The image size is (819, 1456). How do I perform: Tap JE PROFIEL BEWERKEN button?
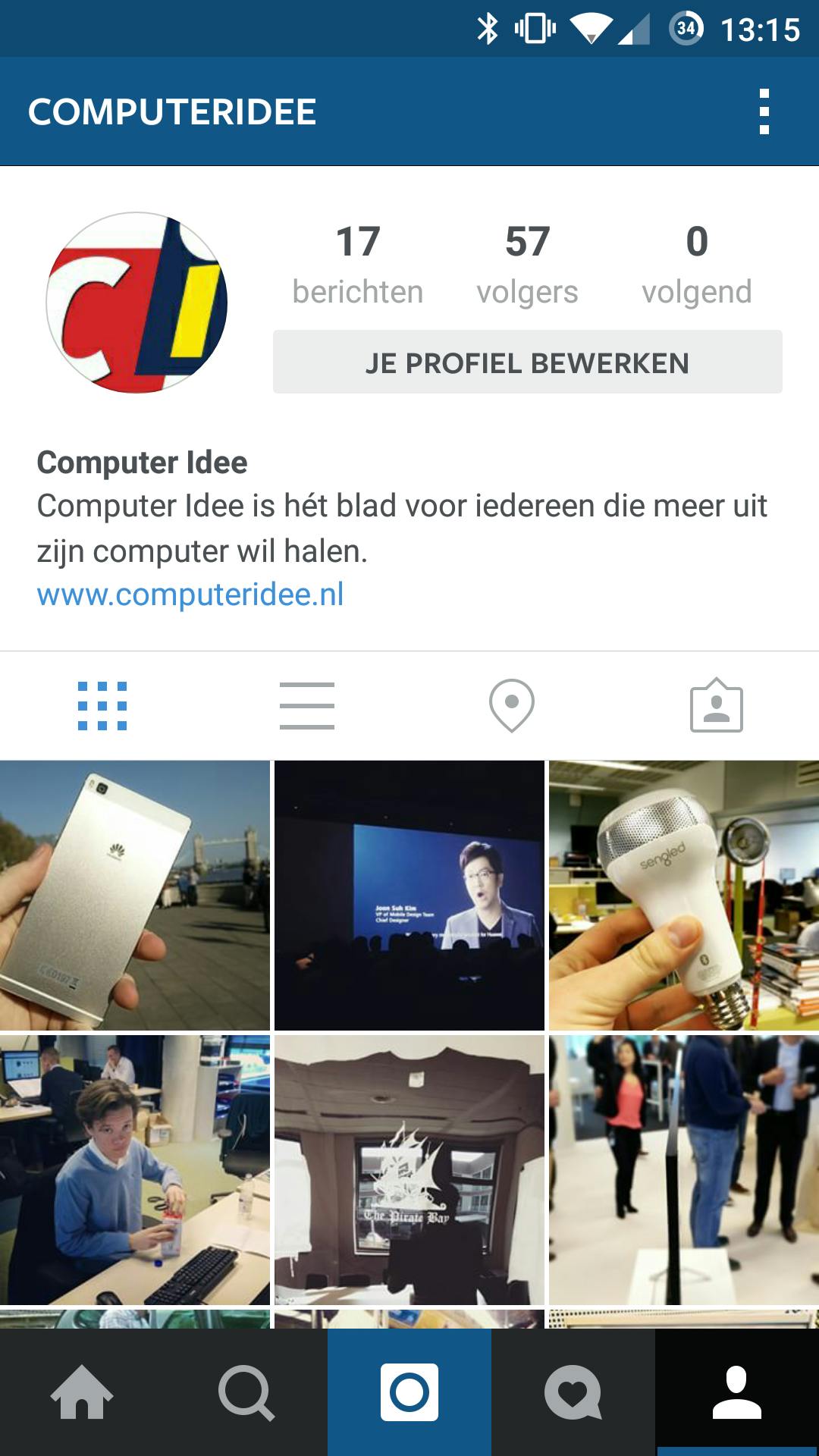tap(527, 362)
